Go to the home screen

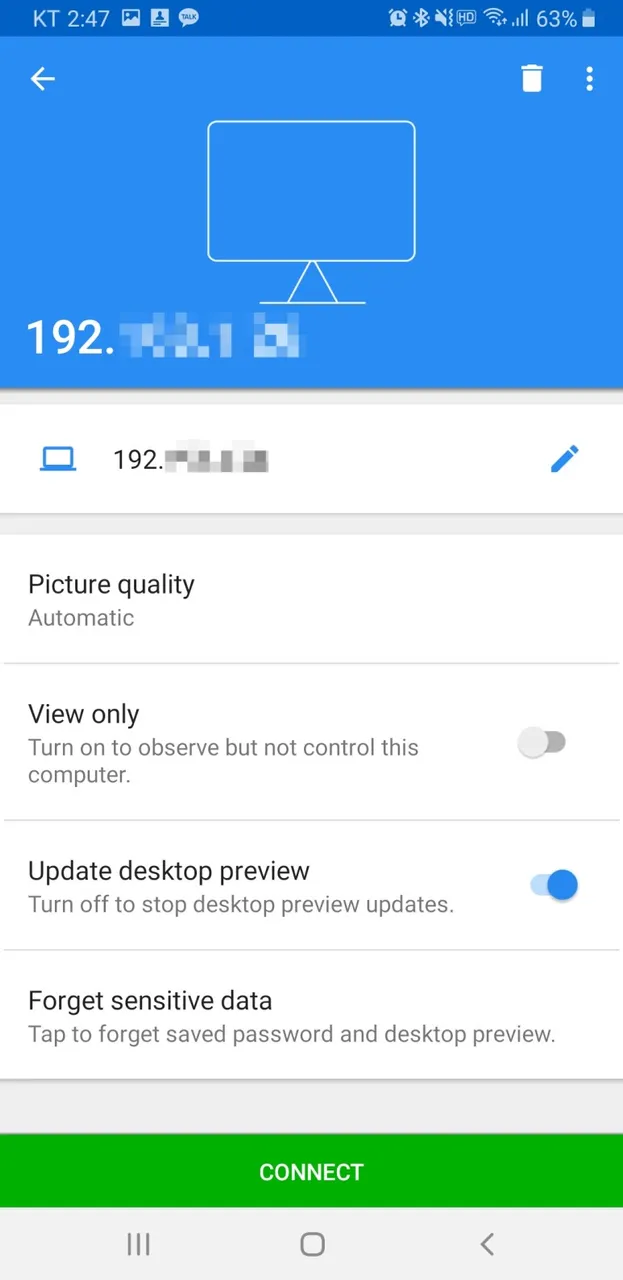click(x=312, y=1244)
